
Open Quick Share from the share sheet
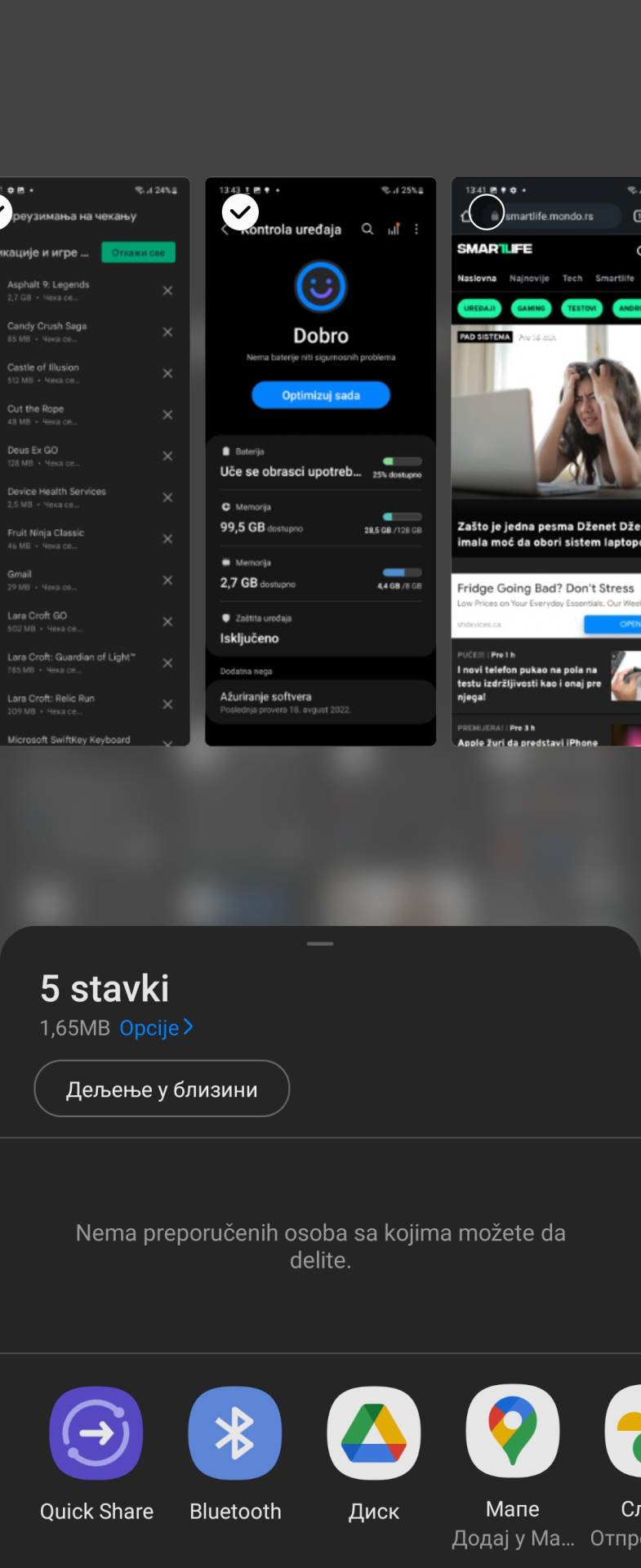(96, 1433)
